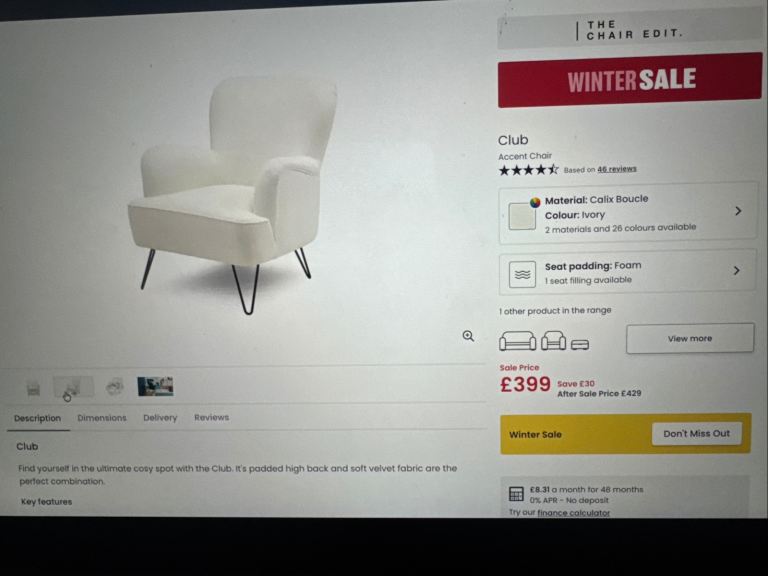Open the finance calculator link
The width and height of the screenshot is (768, 576).
(x=573, y=513)
